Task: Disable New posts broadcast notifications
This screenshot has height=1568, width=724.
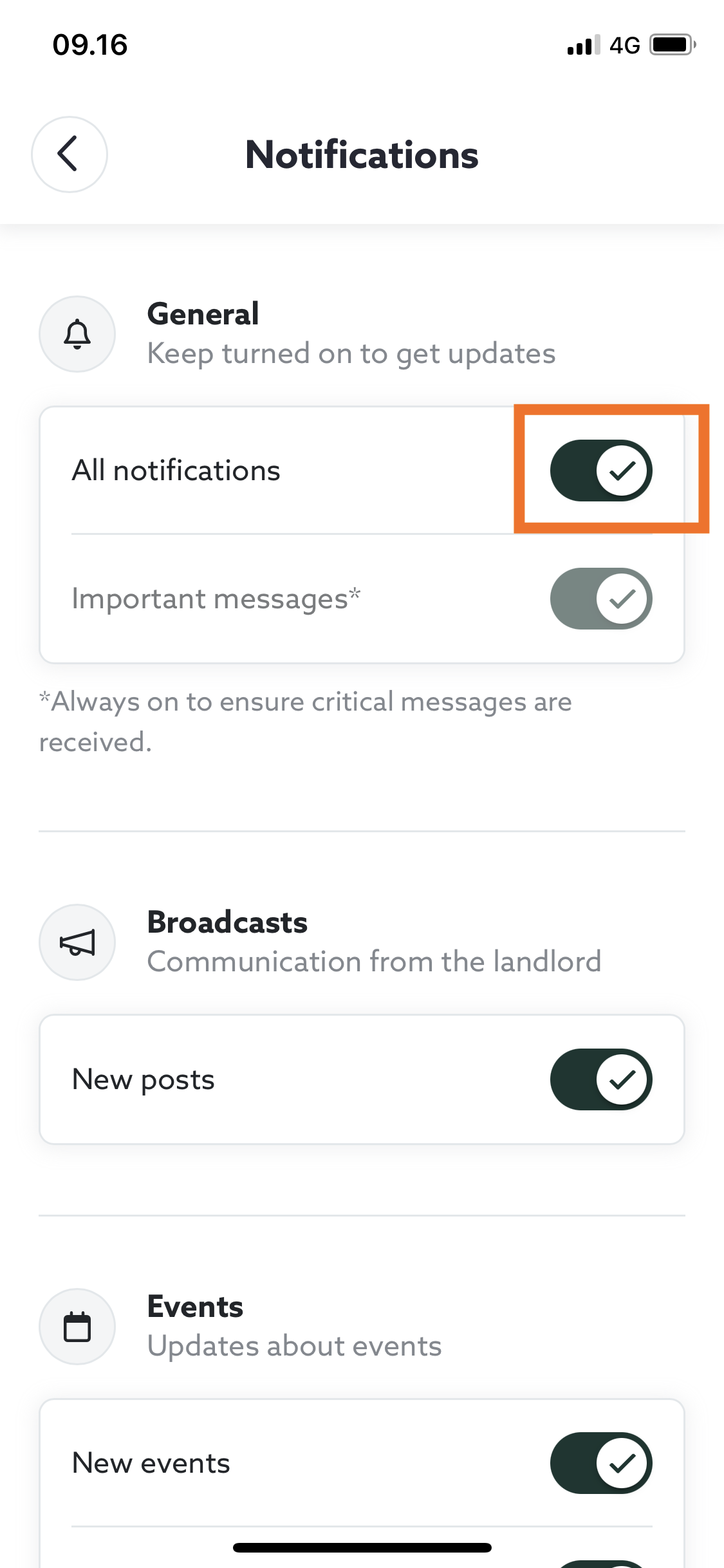Action: (600, 1079)
